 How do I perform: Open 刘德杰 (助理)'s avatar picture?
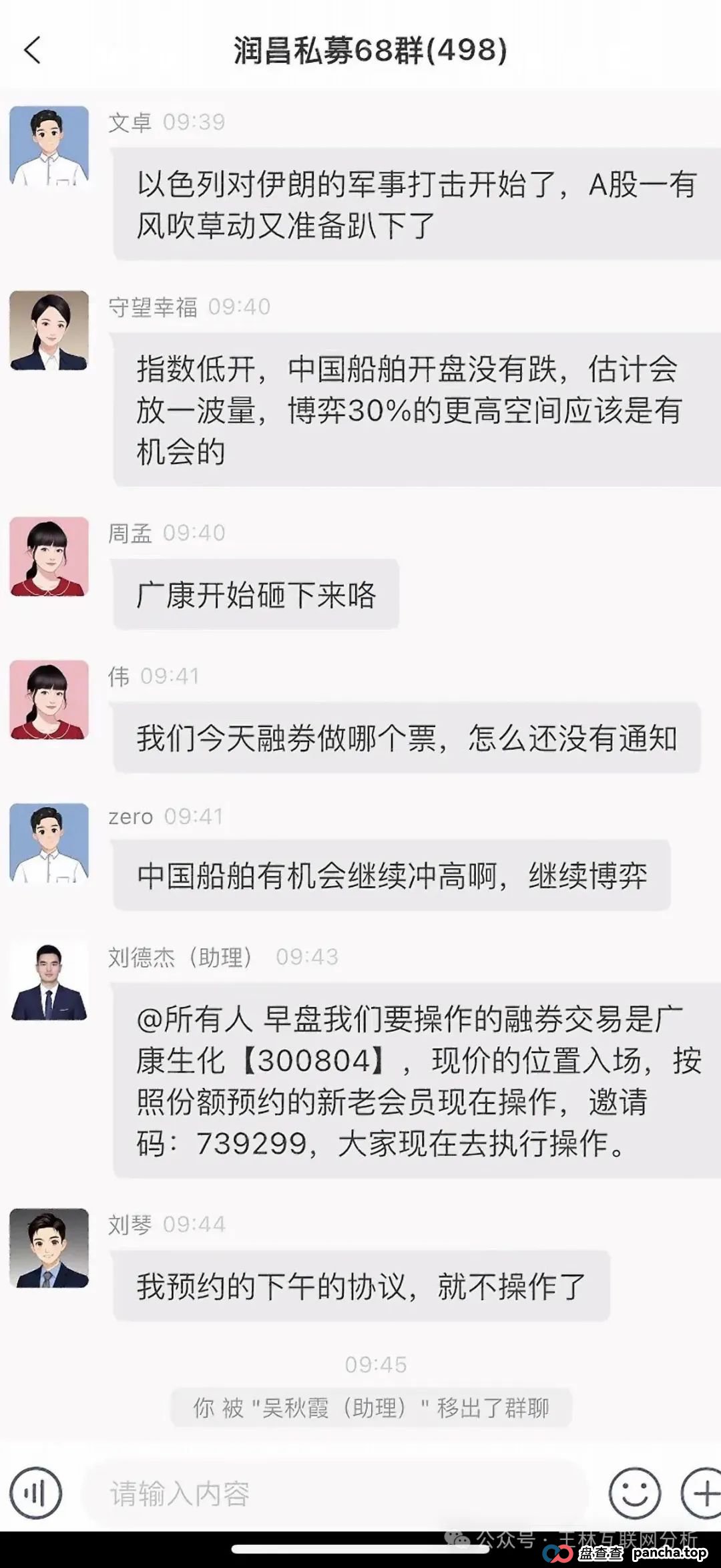coord(48,977)
